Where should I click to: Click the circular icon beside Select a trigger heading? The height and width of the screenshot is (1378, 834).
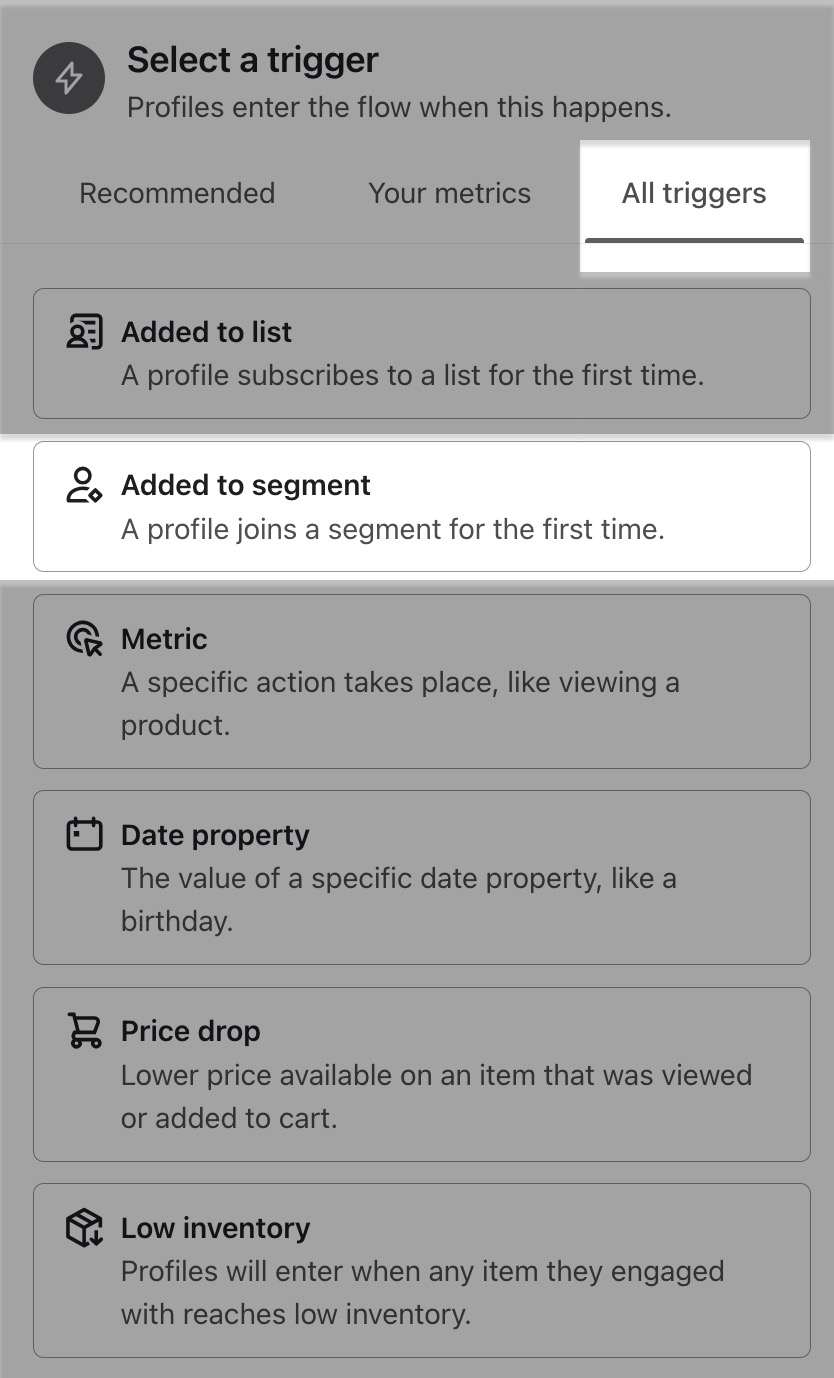point(68,77)
